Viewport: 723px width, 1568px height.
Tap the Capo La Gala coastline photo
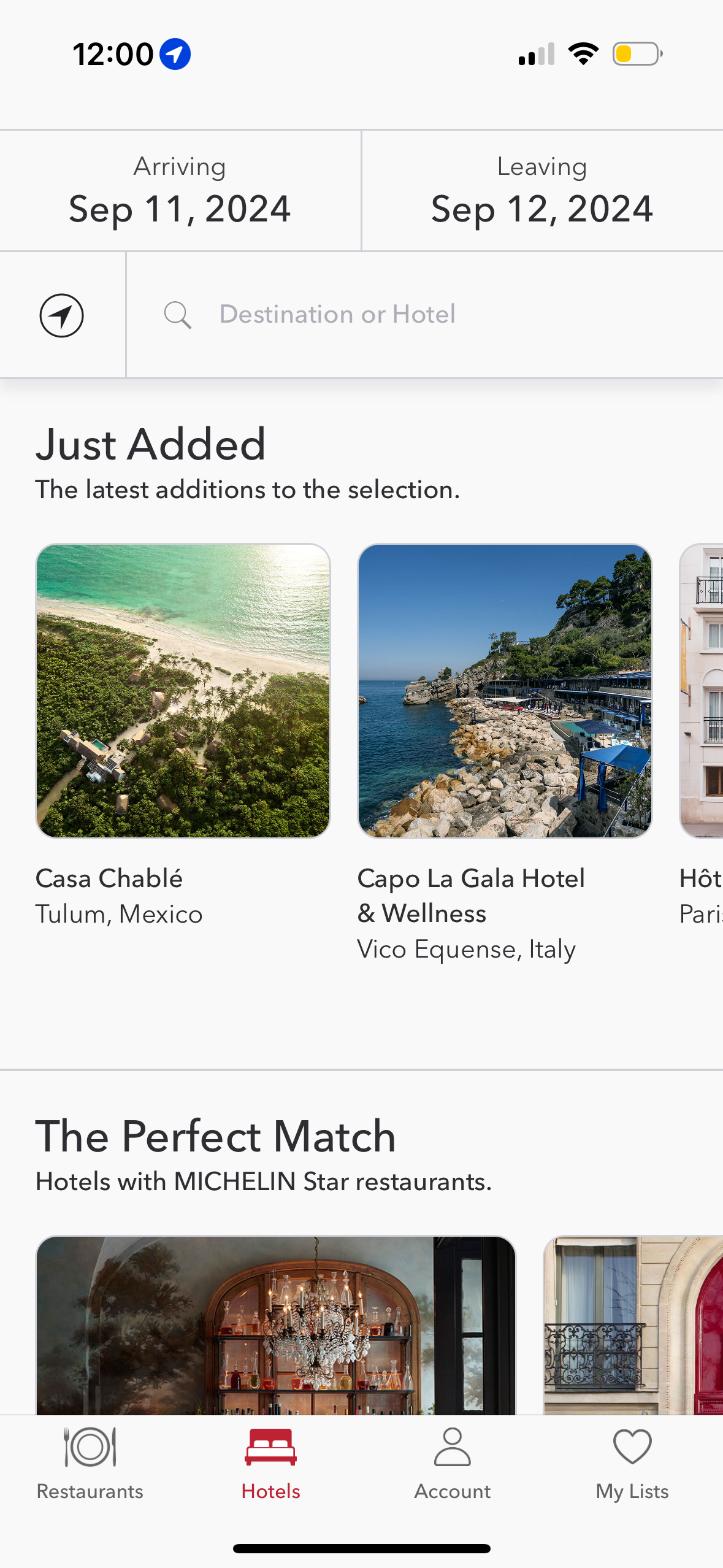(x=505, y=692)
